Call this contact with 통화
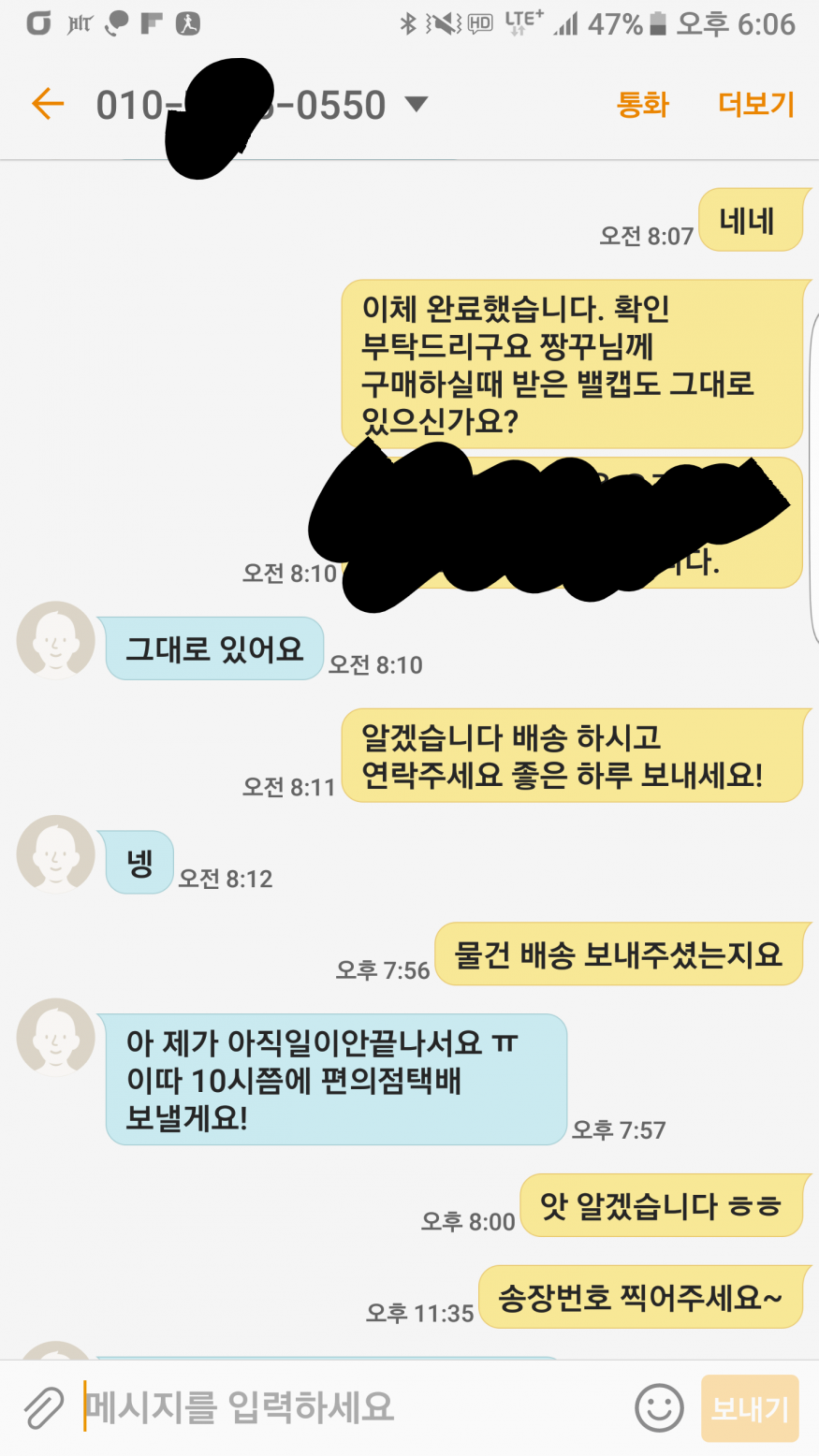This screenshot has height=1456, width=819. point(643,104)
